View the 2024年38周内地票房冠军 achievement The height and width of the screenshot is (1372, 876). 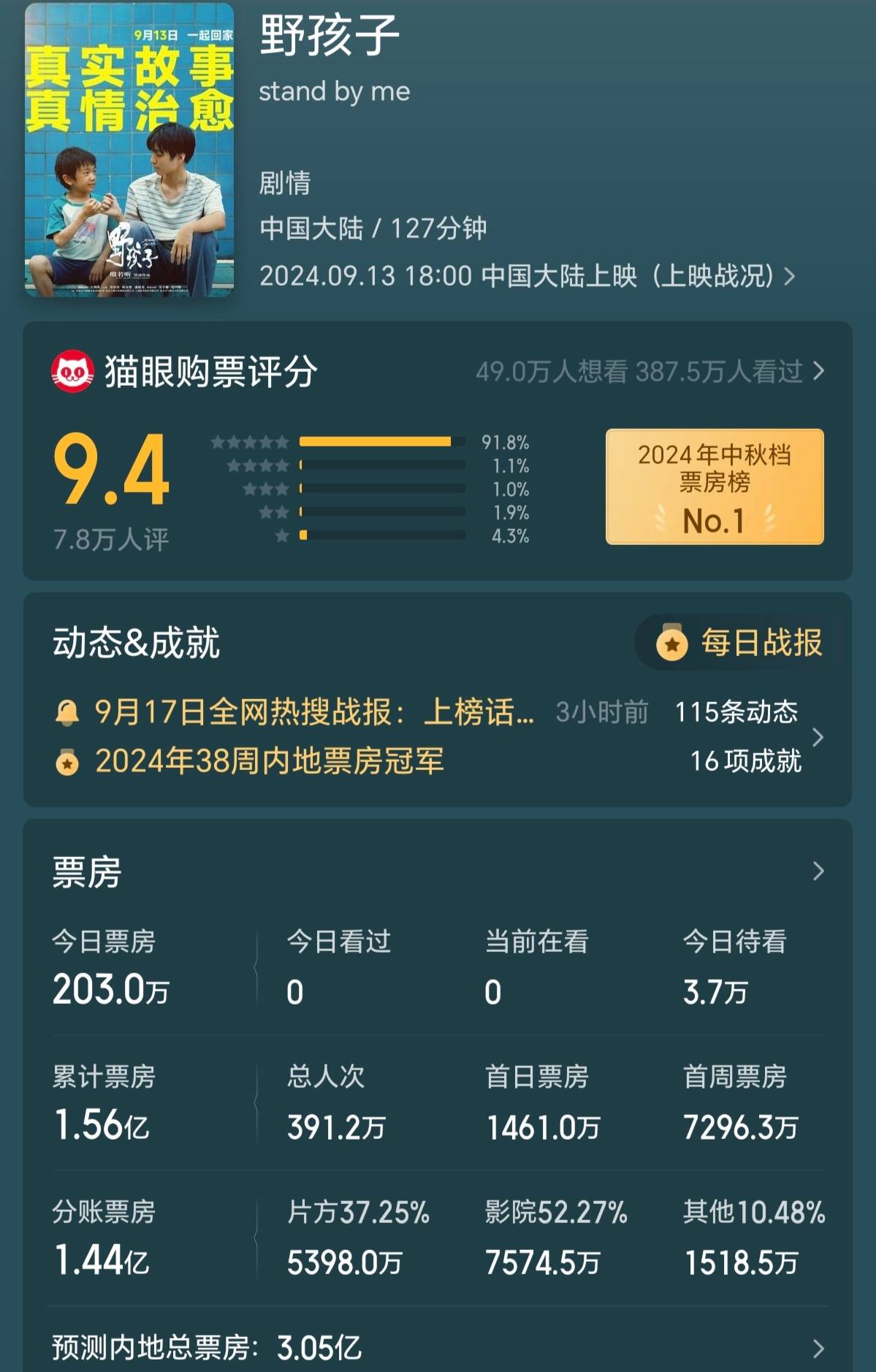(x=269, y=761)
